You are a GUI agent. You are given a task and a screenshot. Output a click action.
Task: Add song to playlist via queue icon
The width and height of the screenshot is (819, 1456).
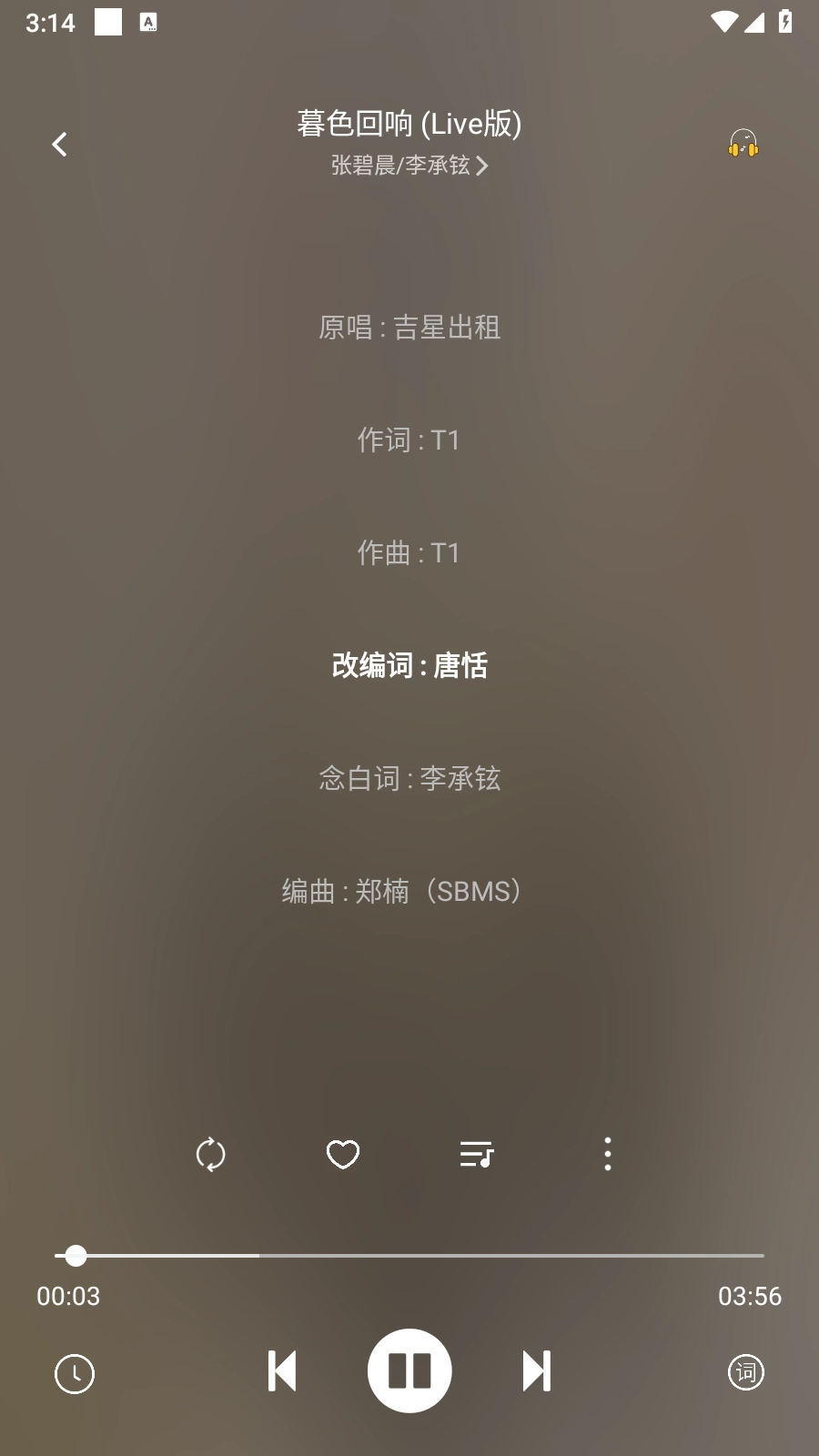[x=476, y=1154]
